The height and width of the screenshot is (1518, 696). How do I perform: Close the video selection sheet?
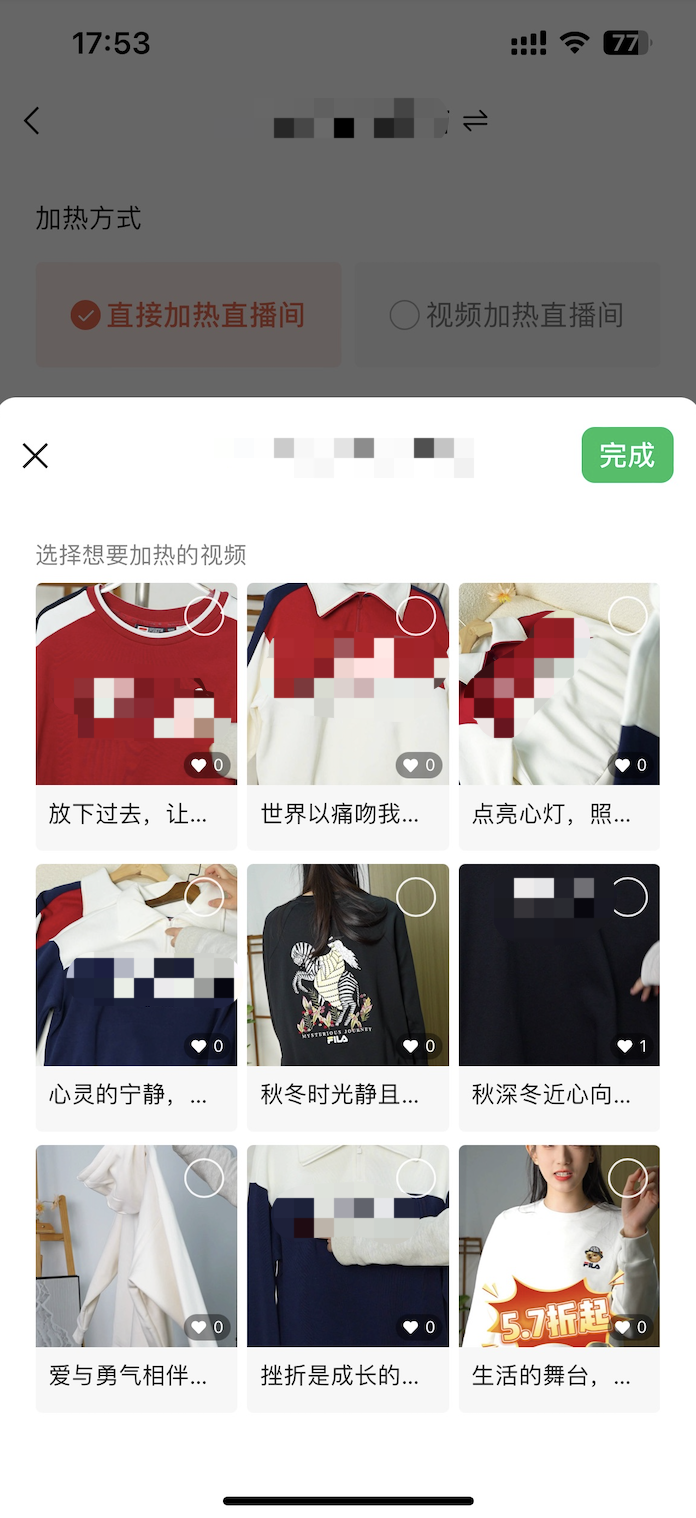[x=35, y=456]
